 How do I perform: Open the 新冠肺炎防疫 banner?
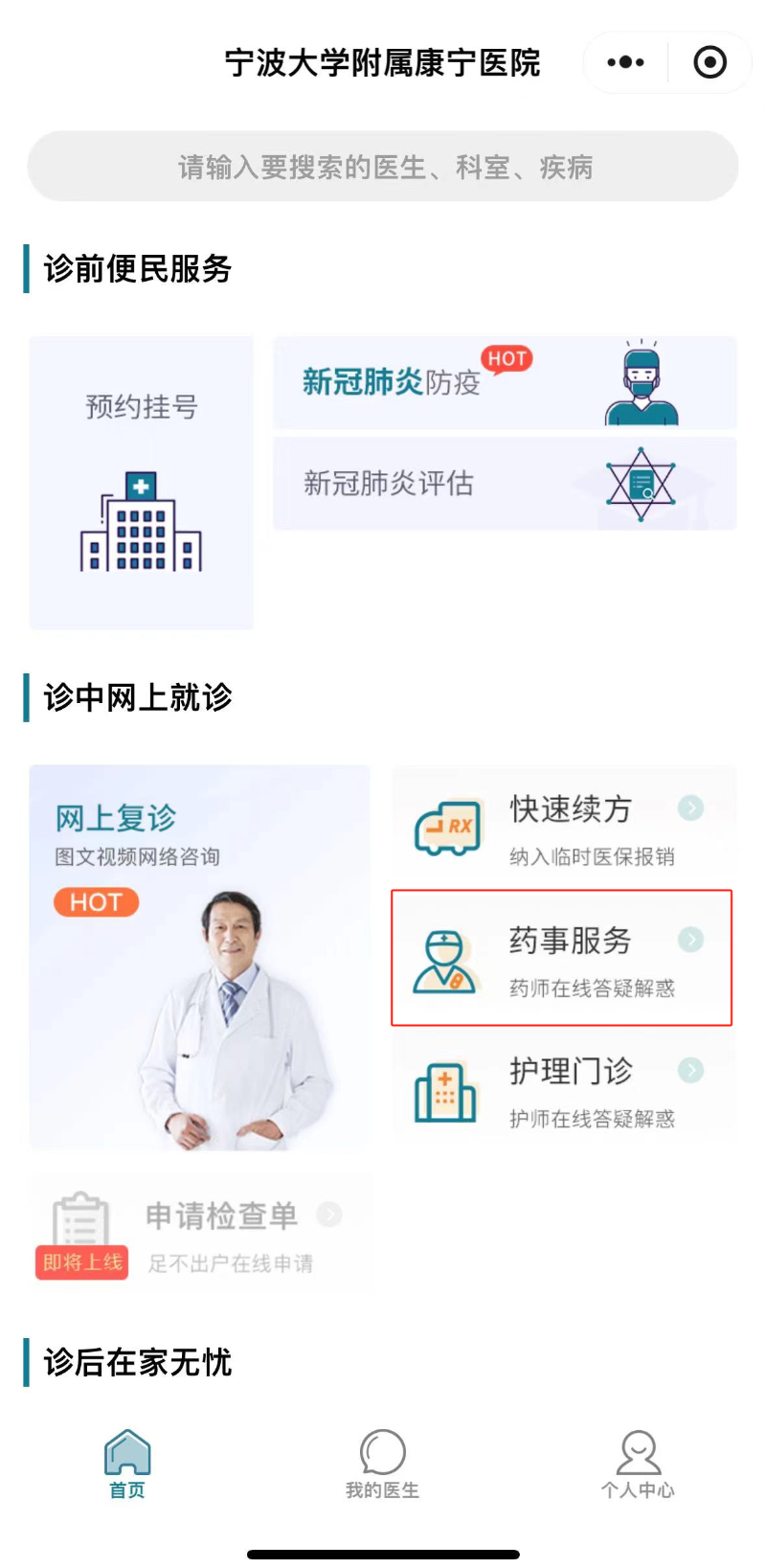pos(505,382)
